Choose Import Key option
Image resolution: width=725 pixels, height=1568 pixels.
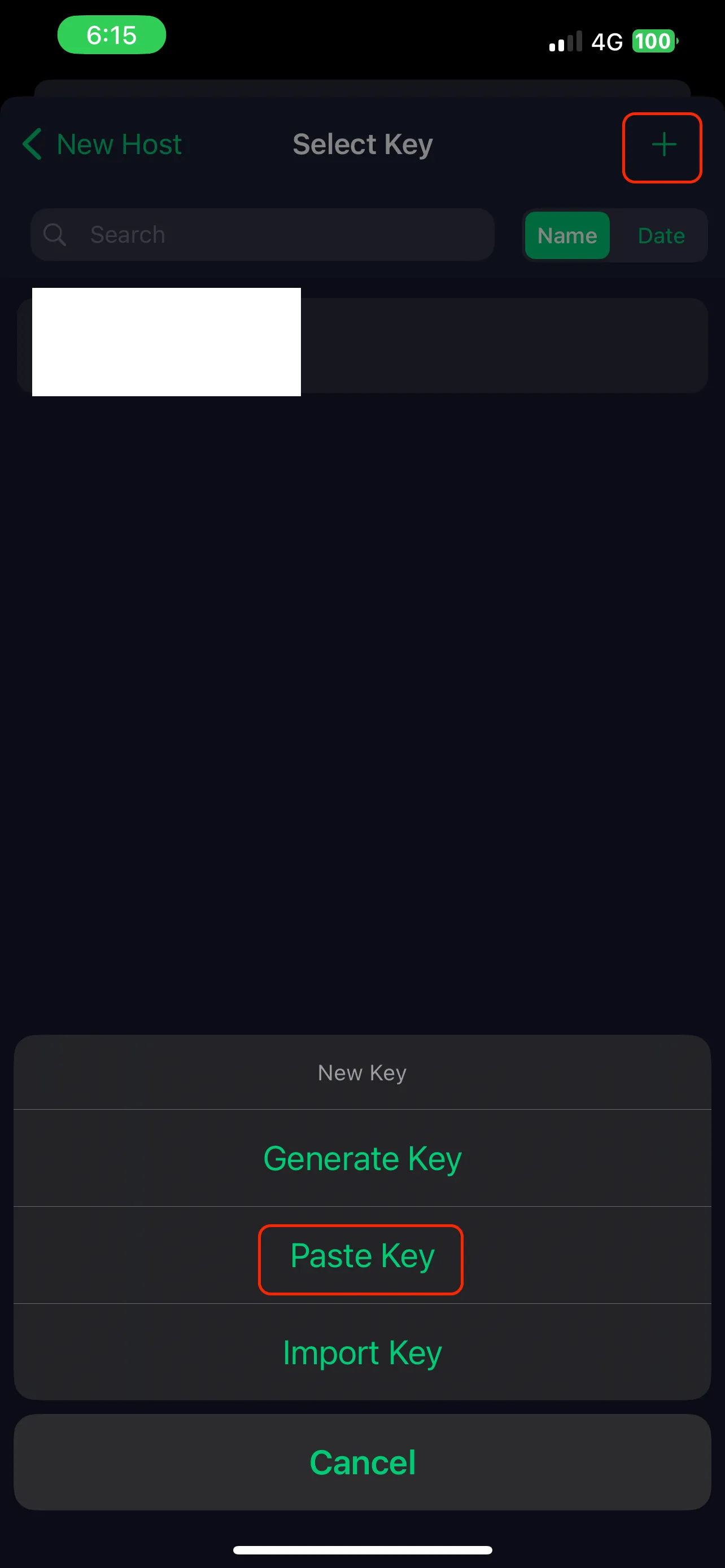362,1352
